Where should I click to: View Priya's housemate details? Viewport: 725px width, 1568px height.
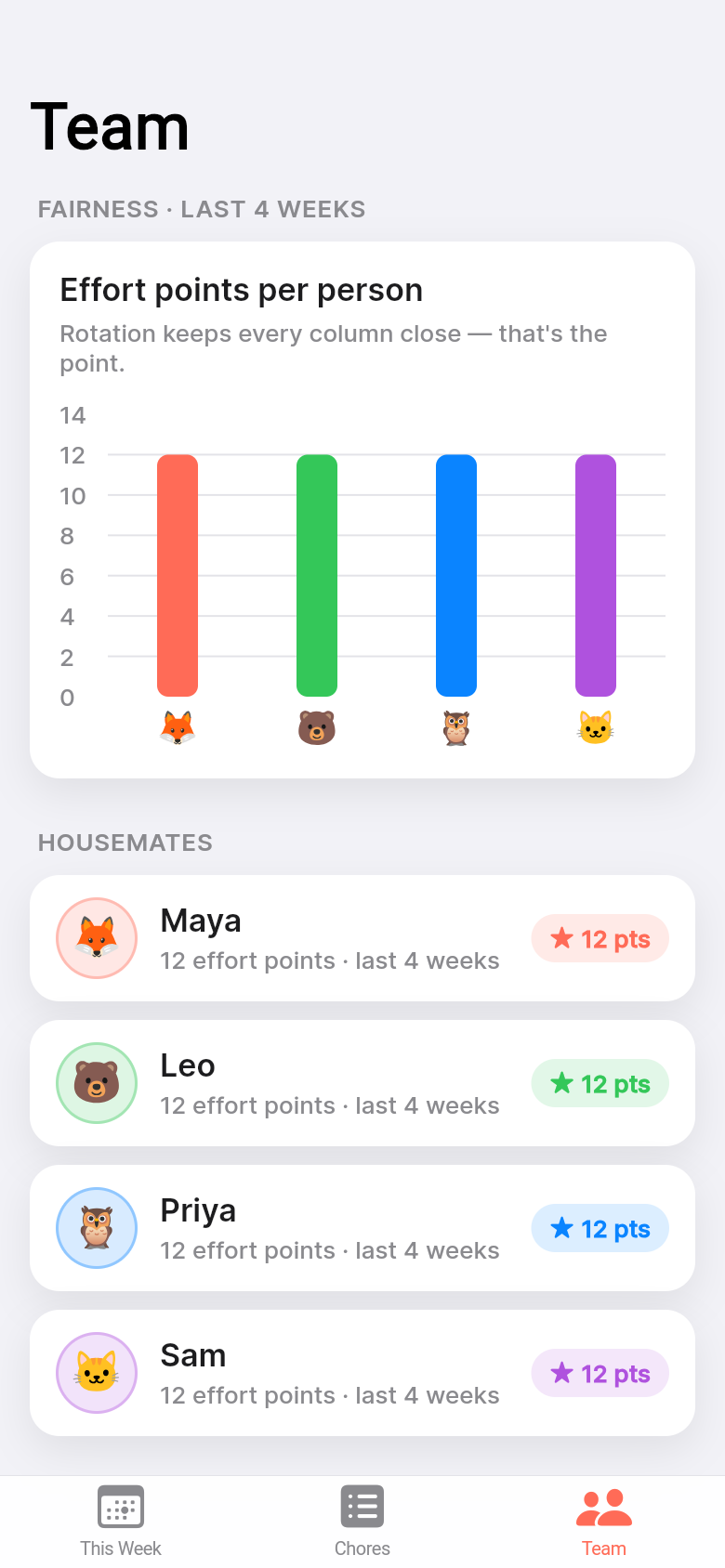click(362, 1228)
